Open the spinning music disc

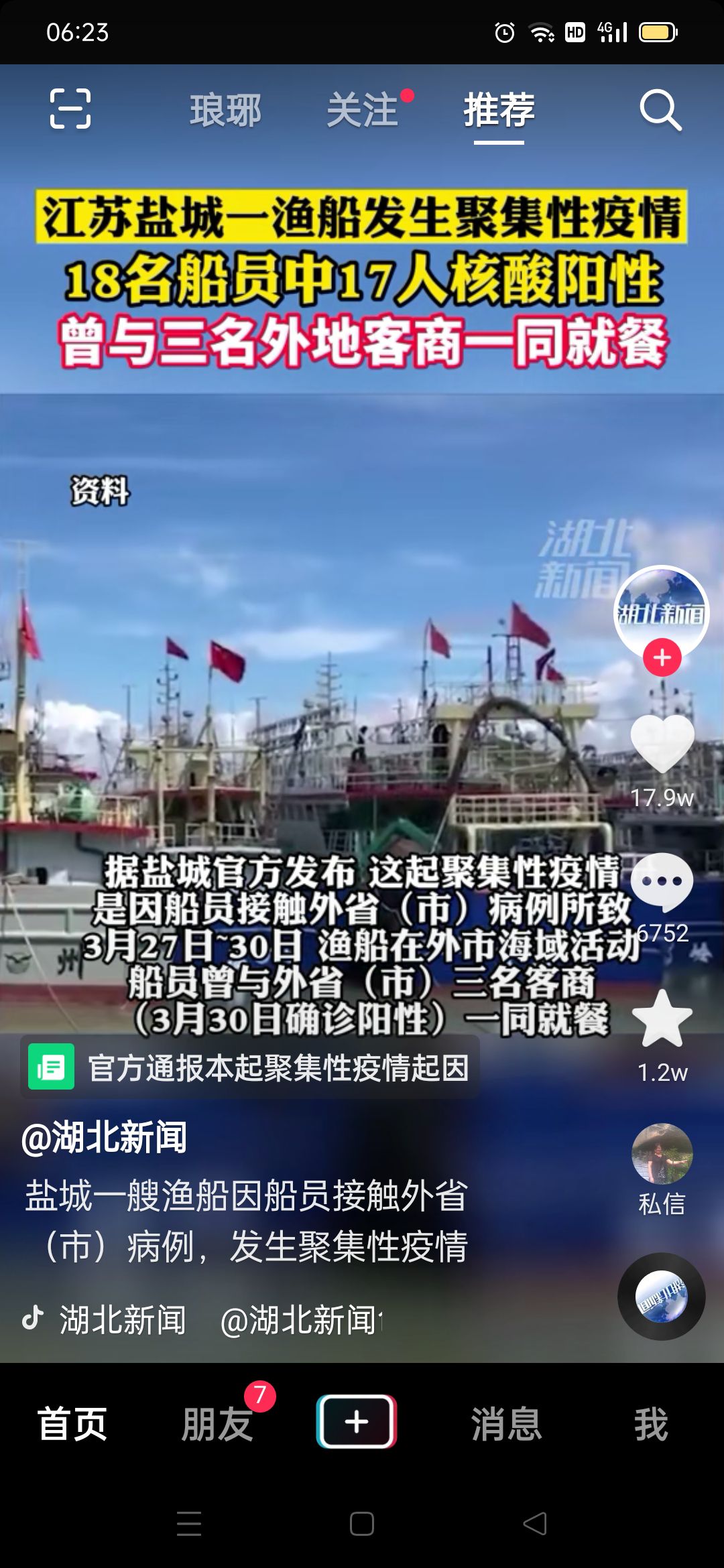pyautogui.click(x=662, y=1297)
